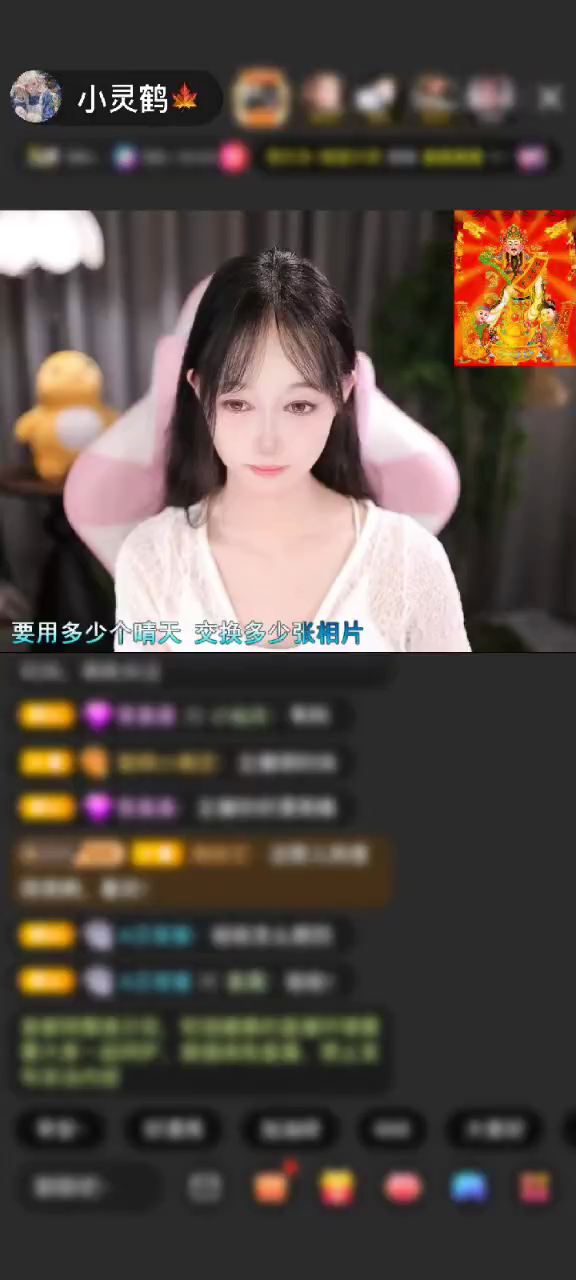Open the blue icon in the bottom bar

point(468,1187)
